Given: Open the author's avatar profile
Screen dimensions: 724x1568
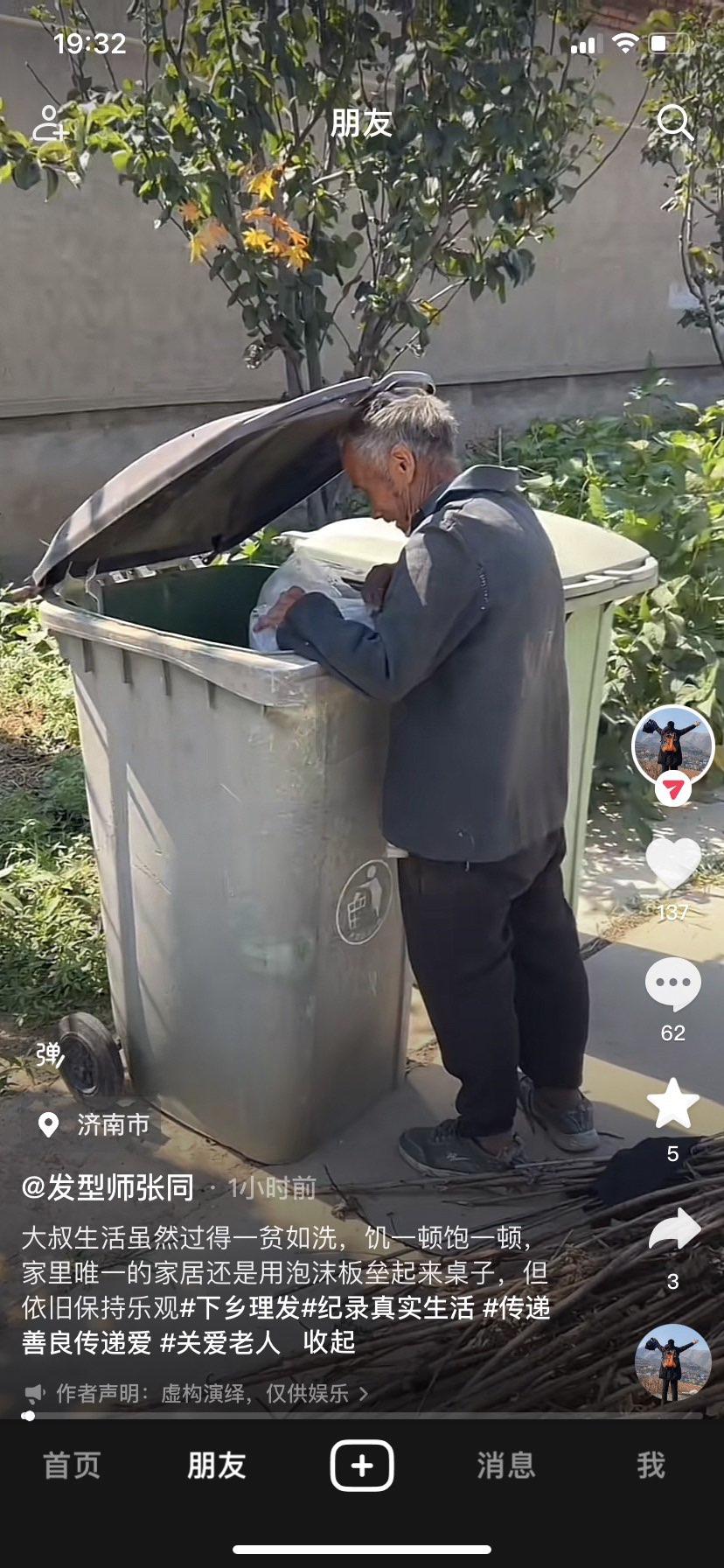Looking at the screenshot, I should 672,745.
